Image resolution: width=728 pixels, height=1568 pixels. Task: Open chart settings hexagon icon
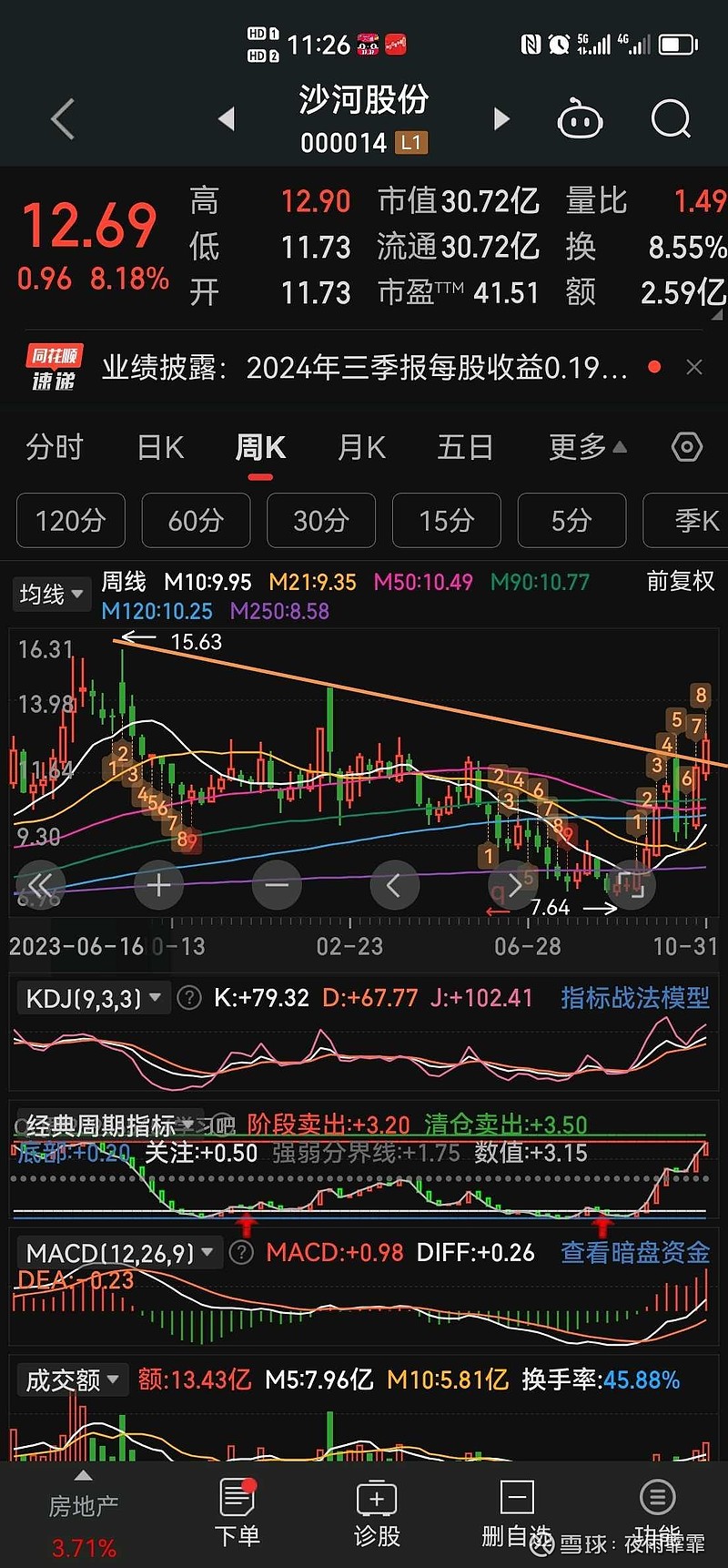pos(687,447)
